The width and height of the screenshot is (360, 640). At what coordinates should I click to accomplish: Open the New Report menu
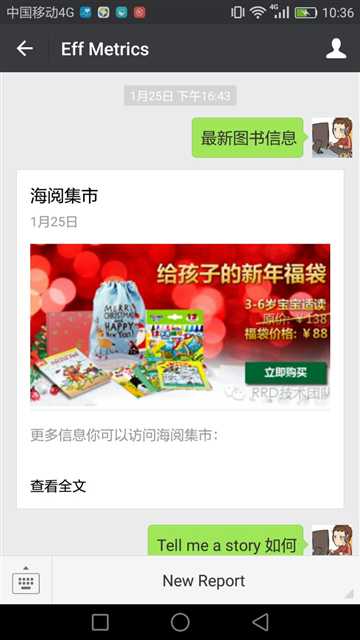[x=206, y=580]
